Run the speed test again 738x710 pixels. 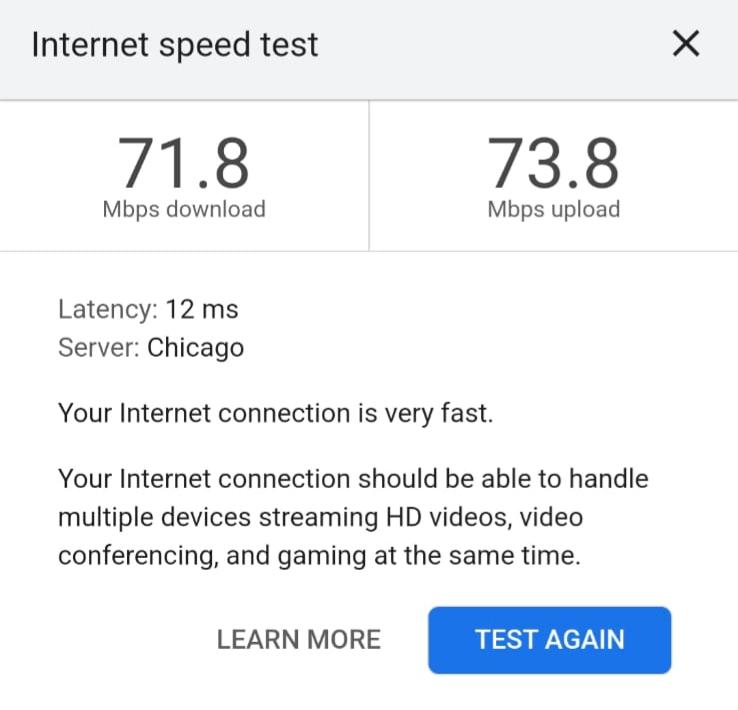pyautogui.click(x=549, y=640)
